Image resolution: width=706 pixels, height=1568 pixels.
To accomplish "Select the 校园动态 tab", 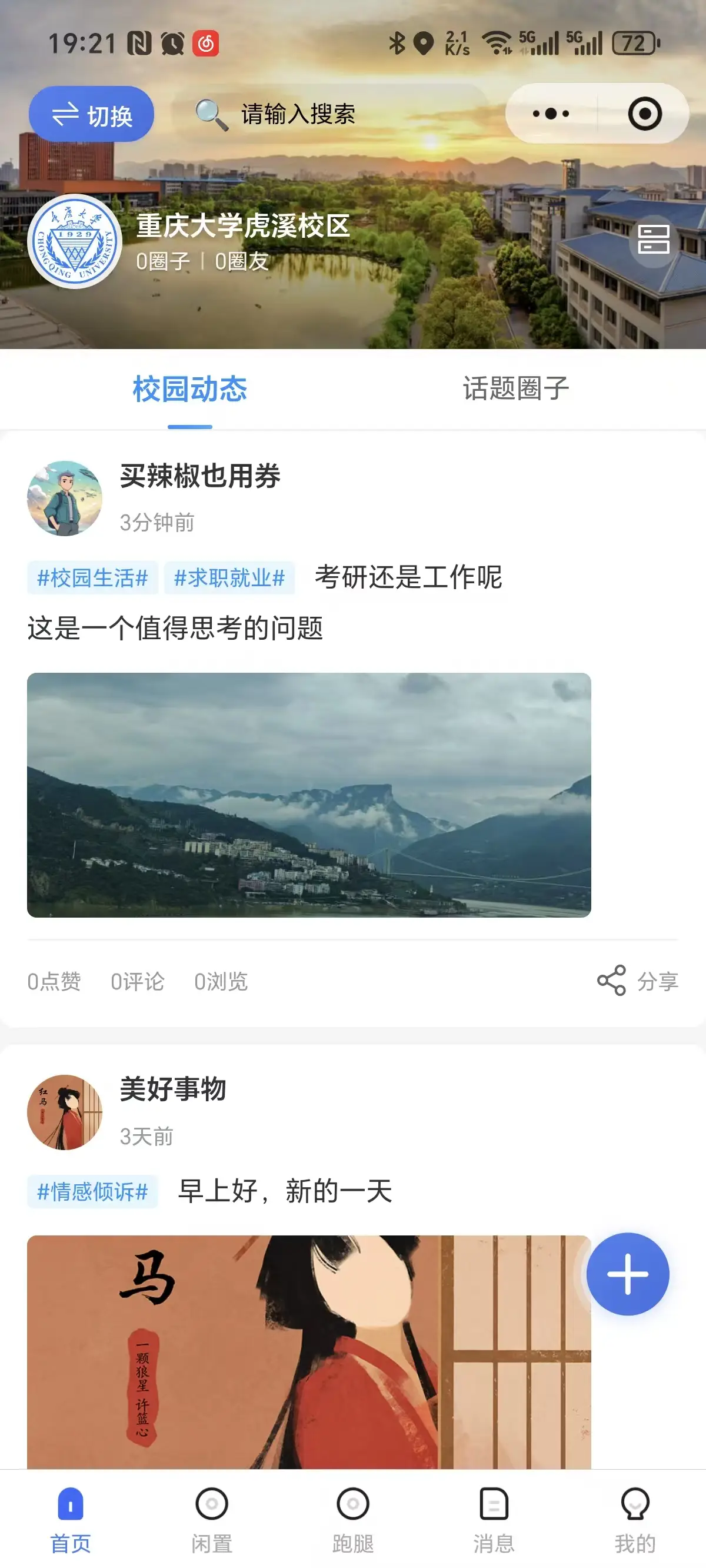I will click(190, 388).
